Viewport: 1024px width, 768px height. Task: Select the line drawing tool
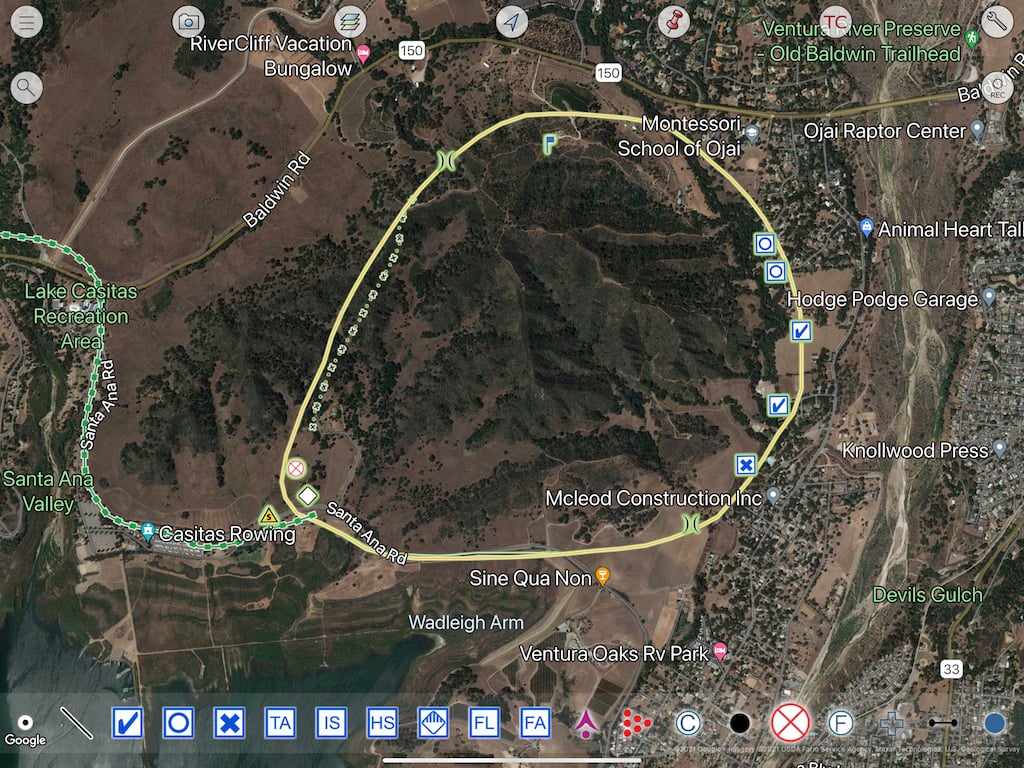(x=76, y=722)
